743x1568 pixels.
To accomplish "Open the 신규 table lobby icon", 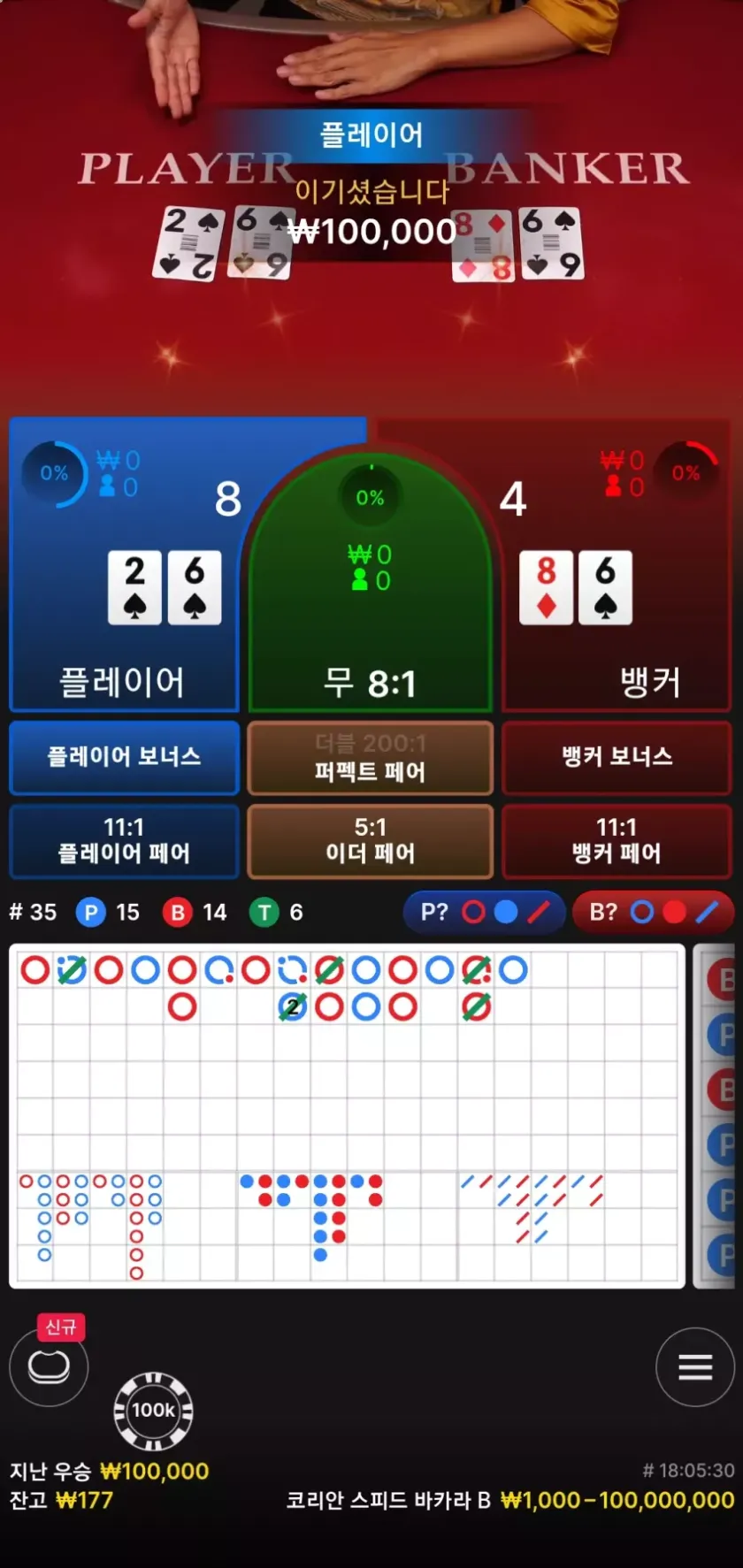I will [49, 1366].
